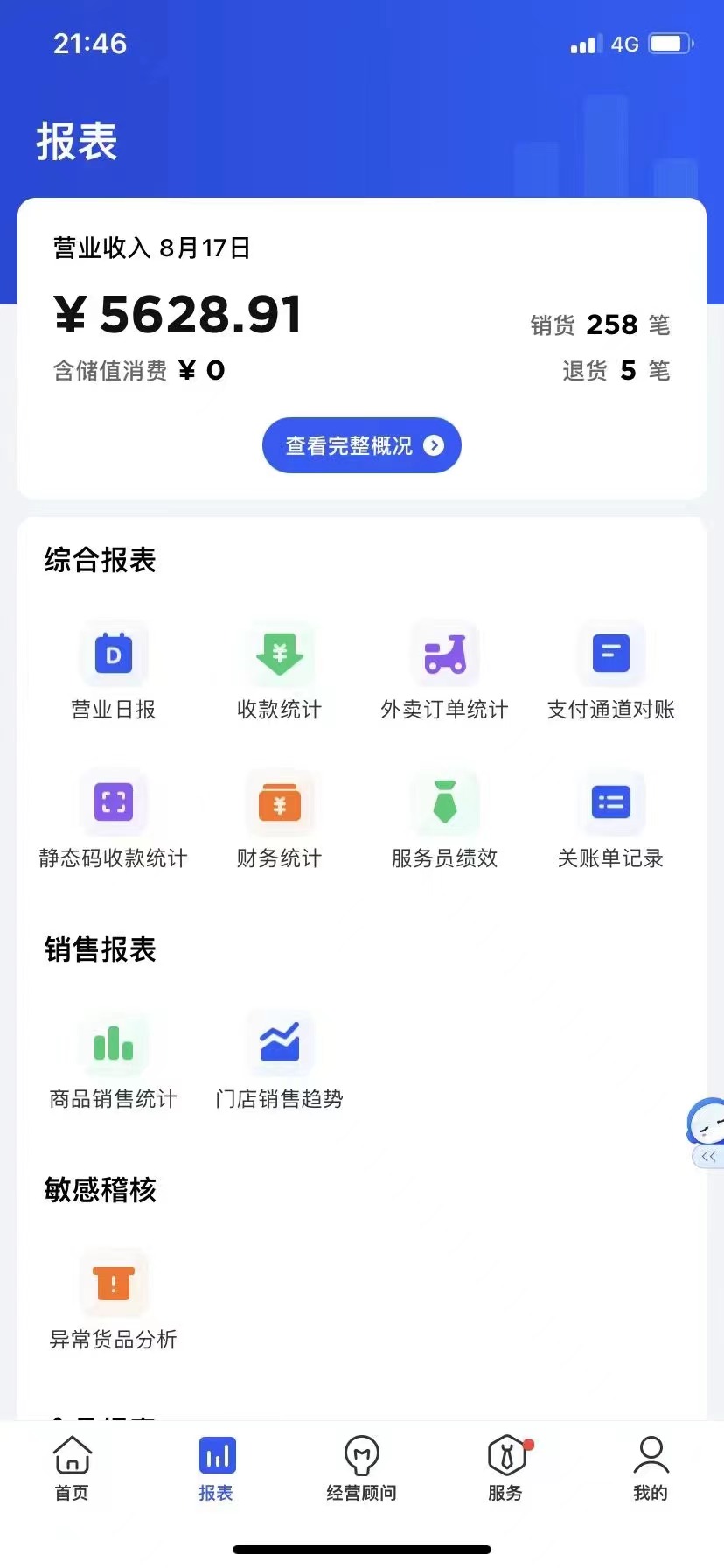Tap 查看完整概况 button

362,445
